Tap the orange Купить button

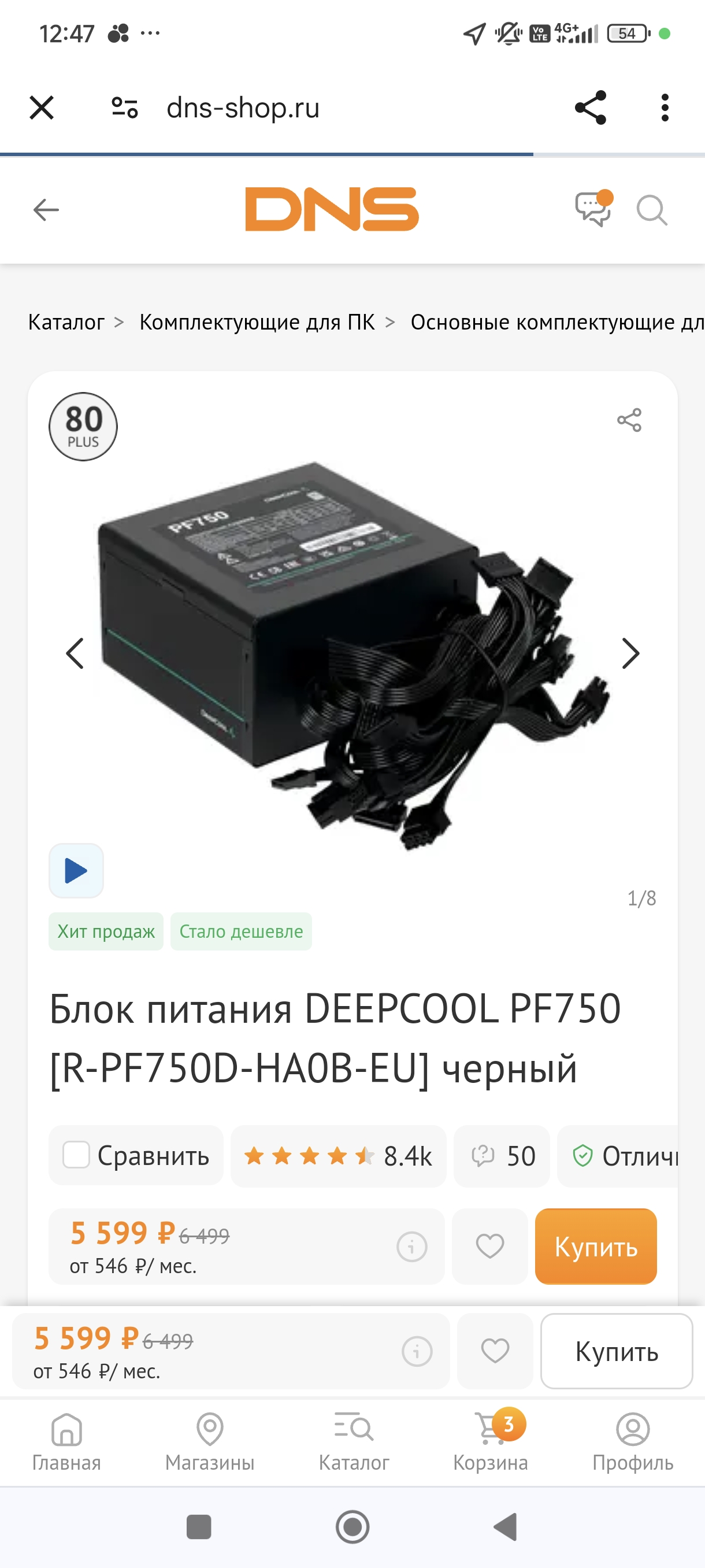pyautogui.click(x=596, y=1246)
